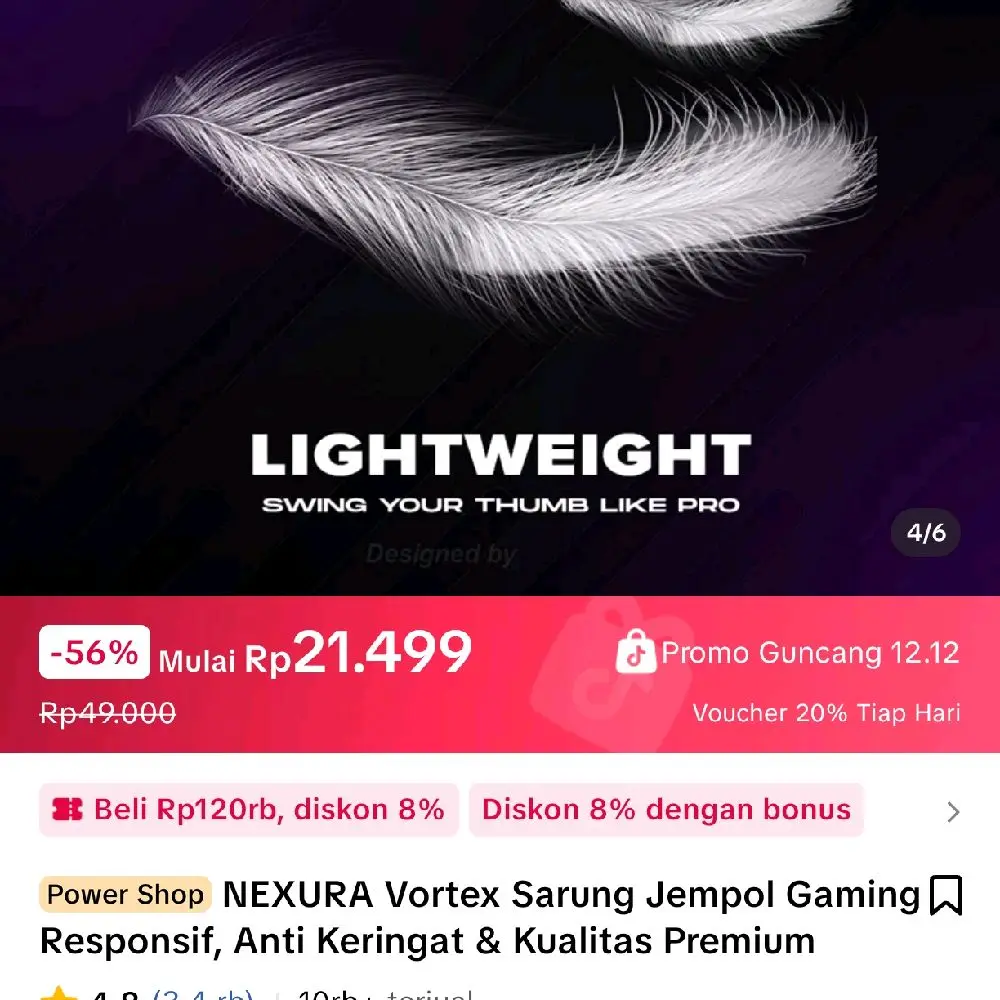View the Lightweight product image fullscreen
This screenshot has width=1000, height=1000.
(x=500, y=300)
